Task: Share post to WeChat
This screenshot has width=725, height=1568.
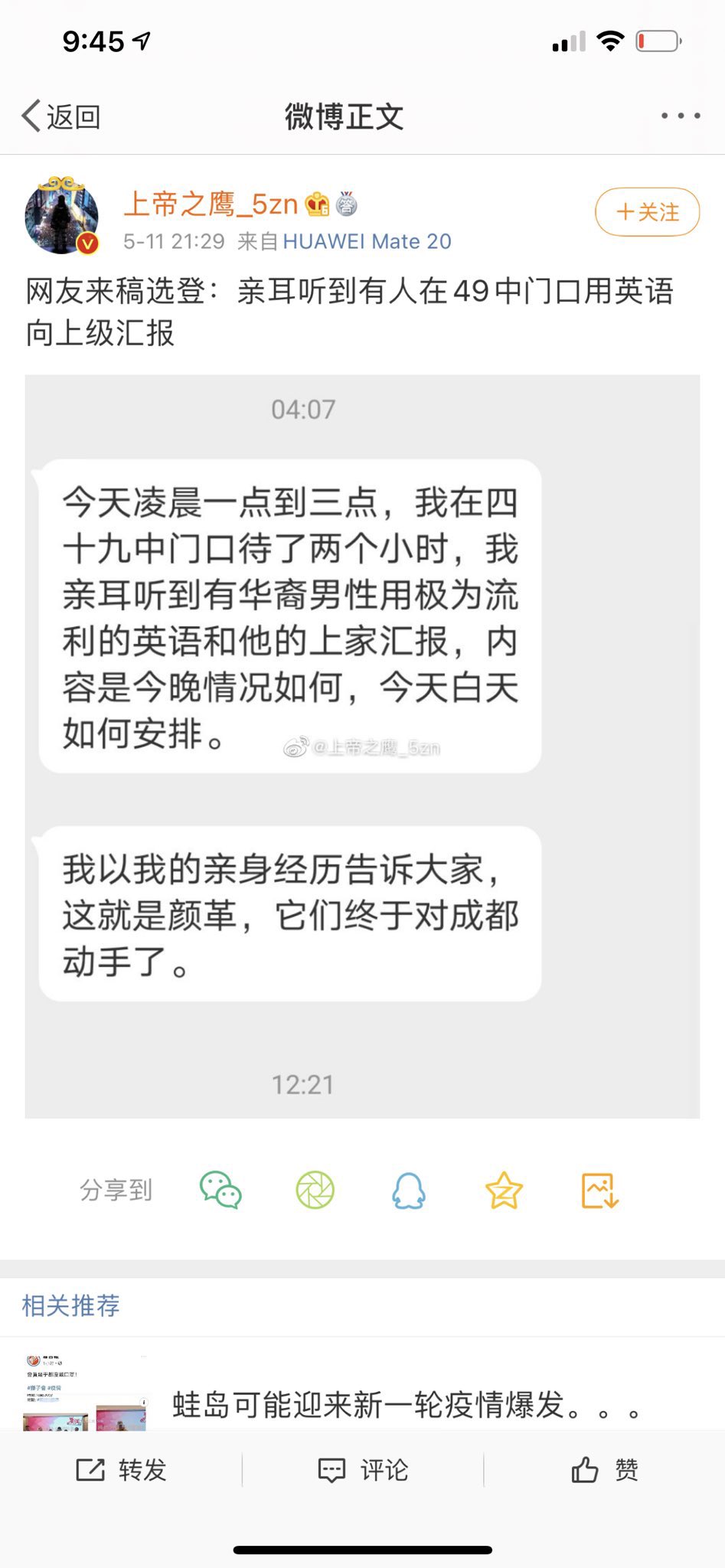Action: (x=220, y=1191)
